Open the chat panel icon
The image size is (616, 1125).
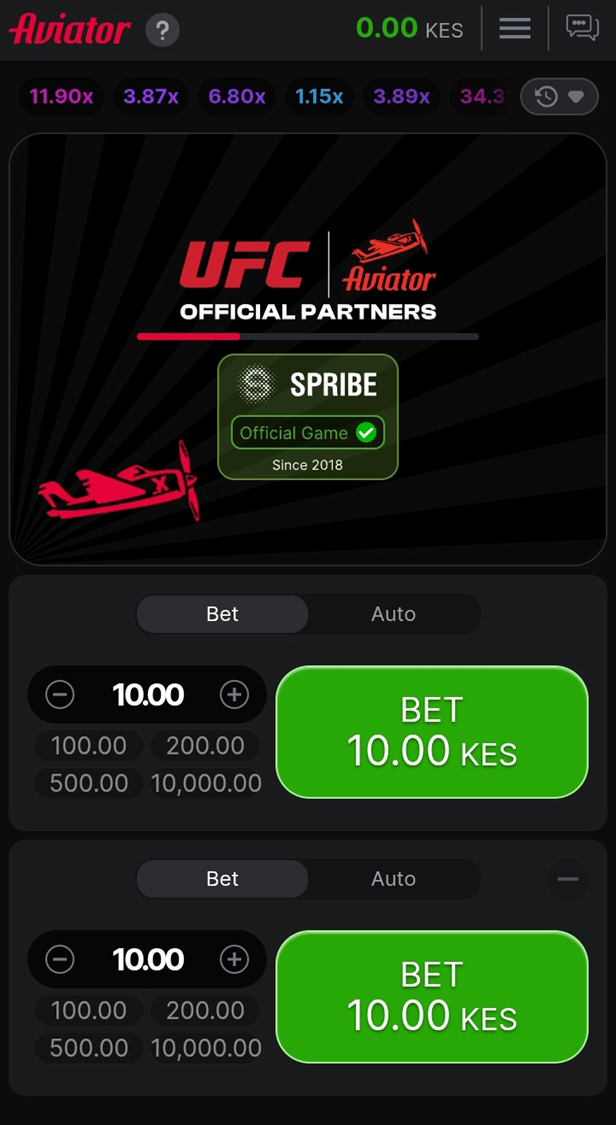tap(582, 28)
